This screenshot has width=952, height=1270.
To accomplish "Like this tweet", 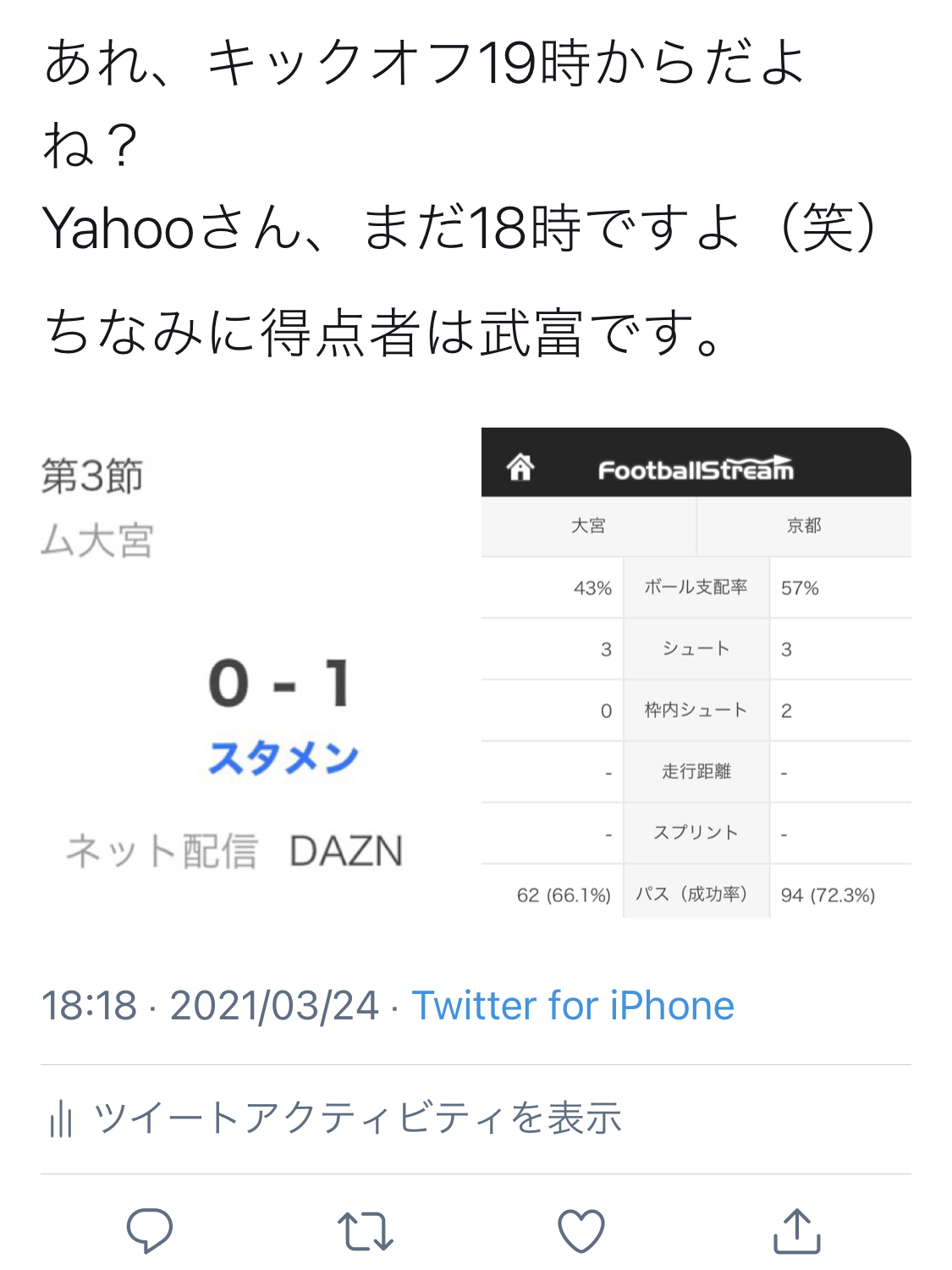I will (581, 1230).
